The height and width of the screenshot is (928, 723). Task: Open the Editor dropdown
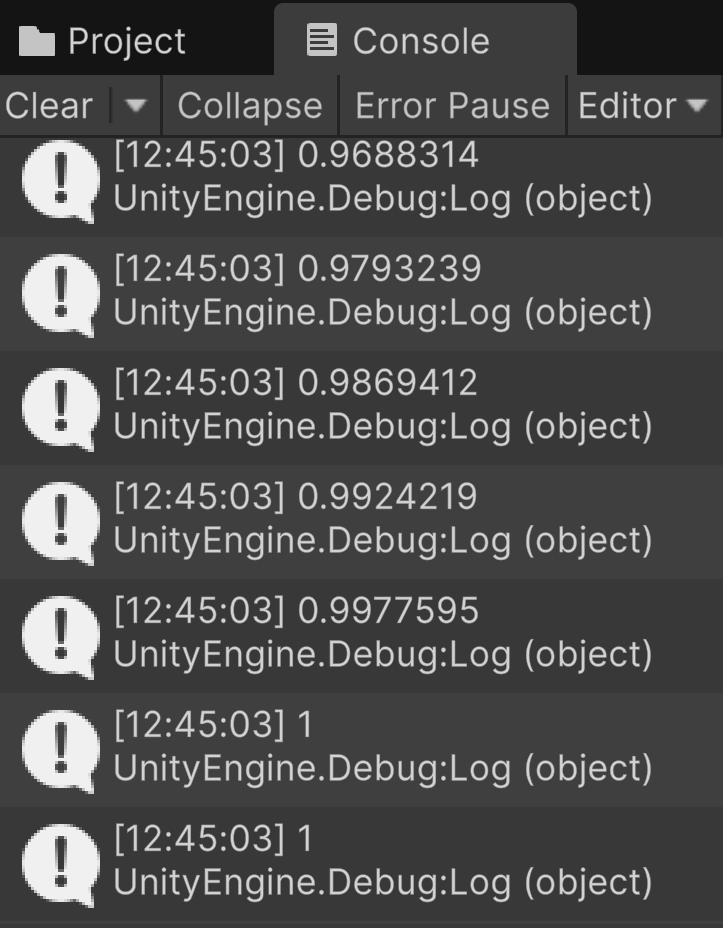[643, 105]
